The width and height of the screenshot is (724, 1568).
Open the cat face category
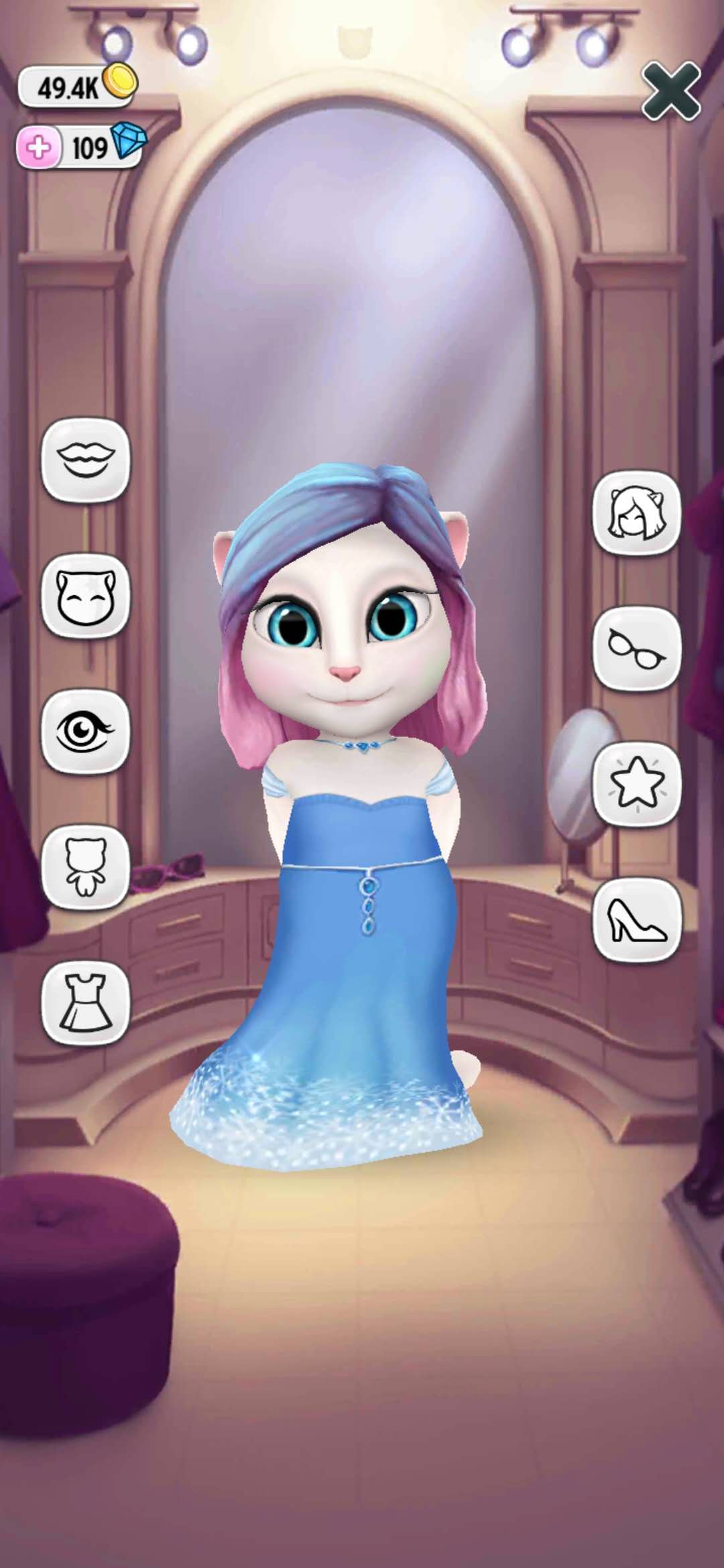86,596
